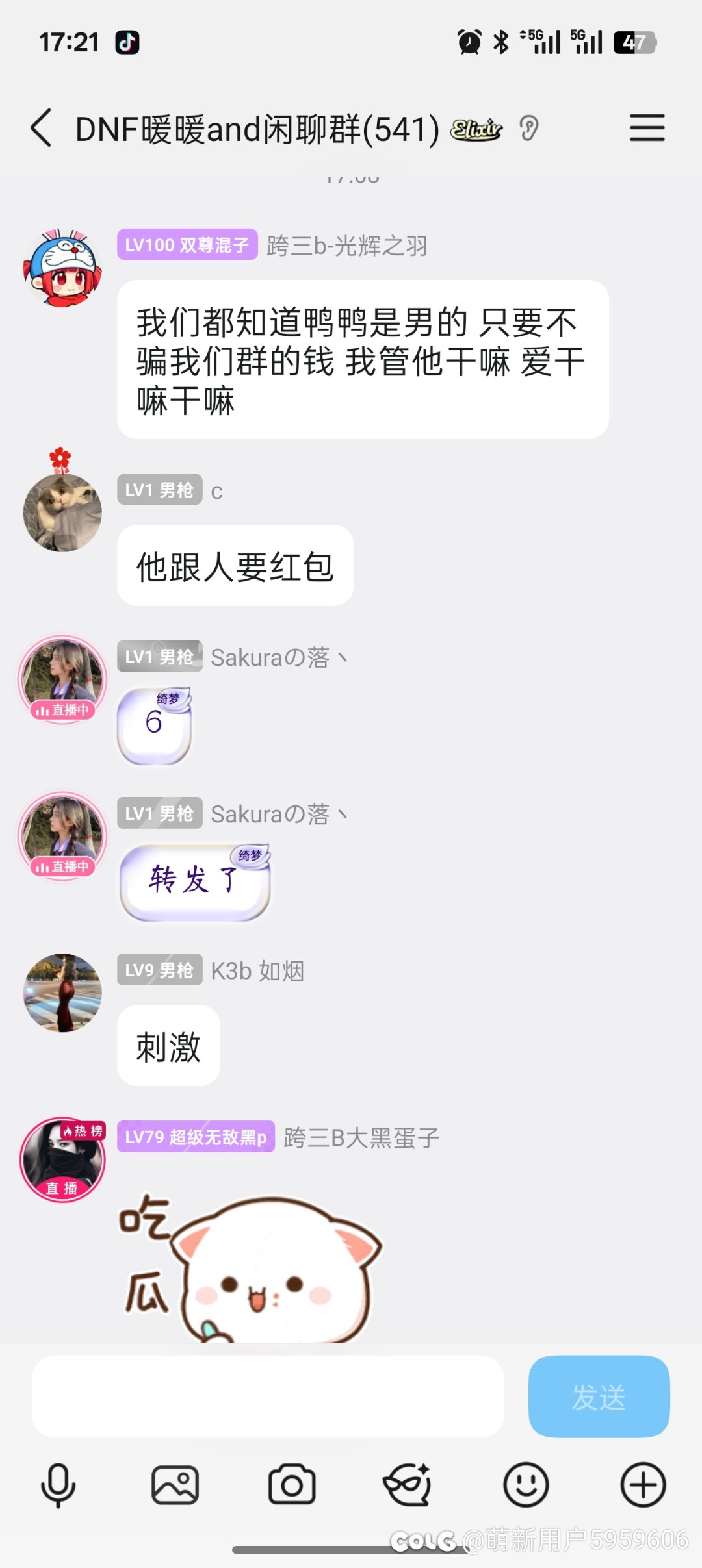This screenshot has height=1568, width=702.
Task: View 跨三b-光辉之羽's avatar profile
Action: point(62,267)
